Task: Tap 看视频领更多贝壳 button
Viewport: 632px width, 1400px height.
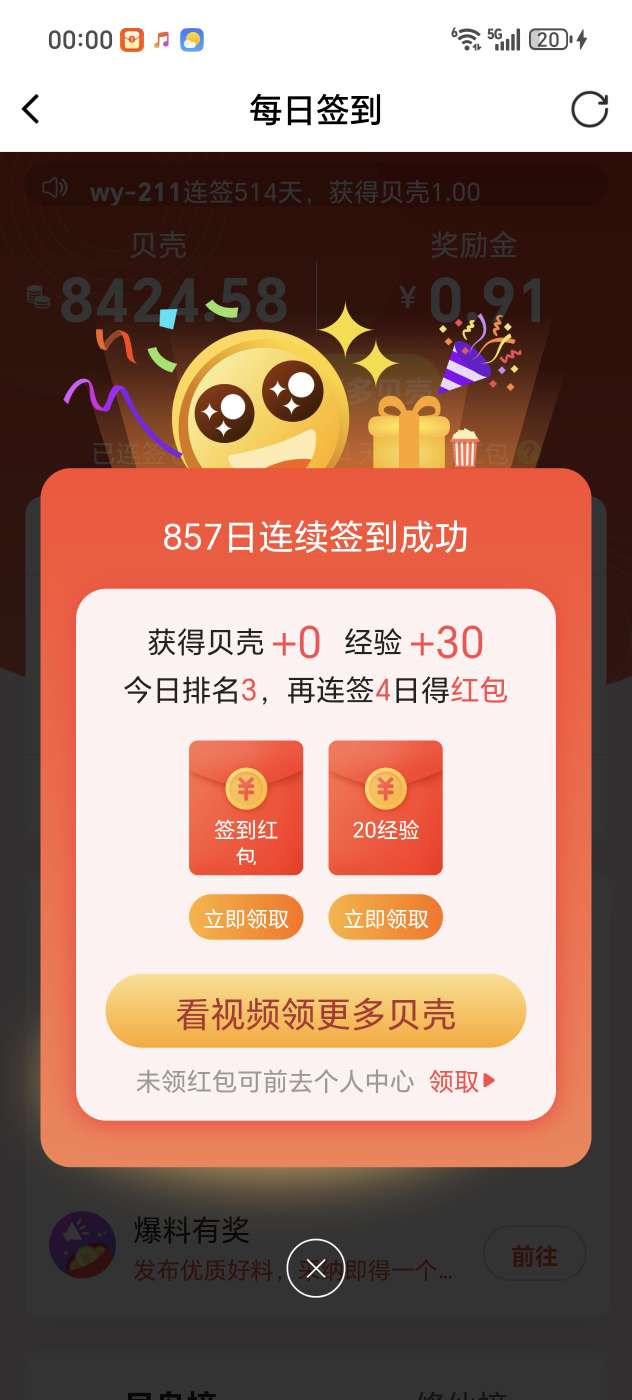Action: click(316, 1012)
